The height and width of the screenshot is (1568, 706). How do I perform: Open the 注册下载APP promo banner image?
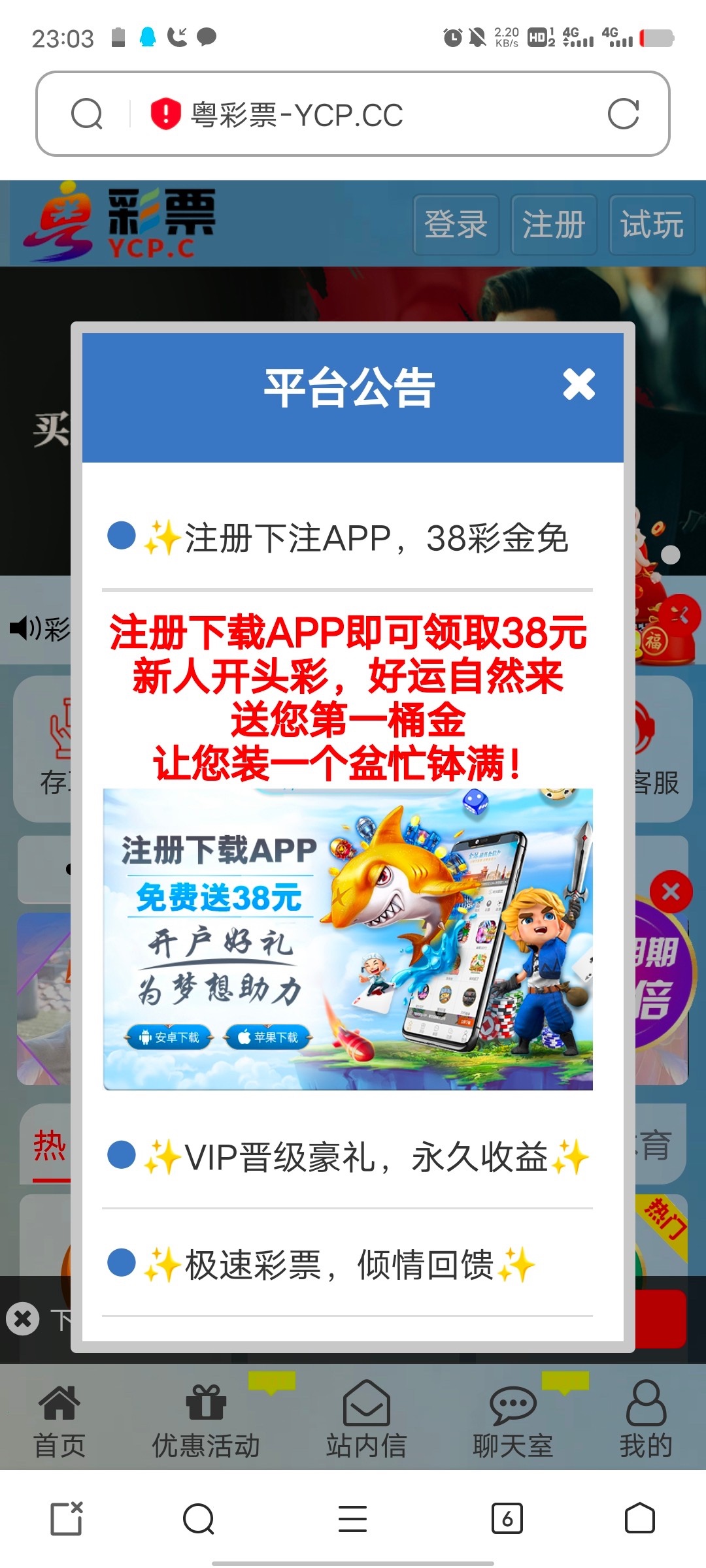[348, 939]
